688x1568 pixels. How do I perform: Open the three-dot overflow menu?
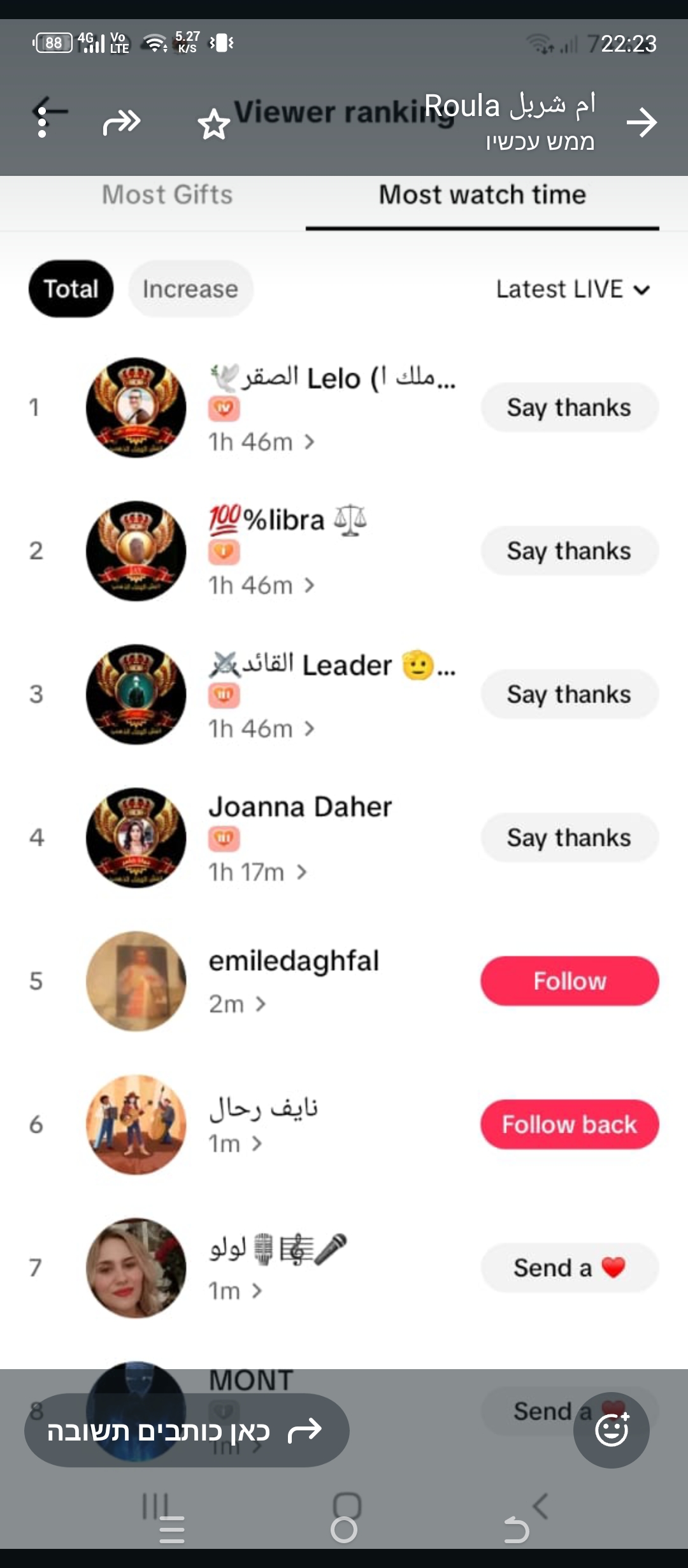(x=42, y=122)
